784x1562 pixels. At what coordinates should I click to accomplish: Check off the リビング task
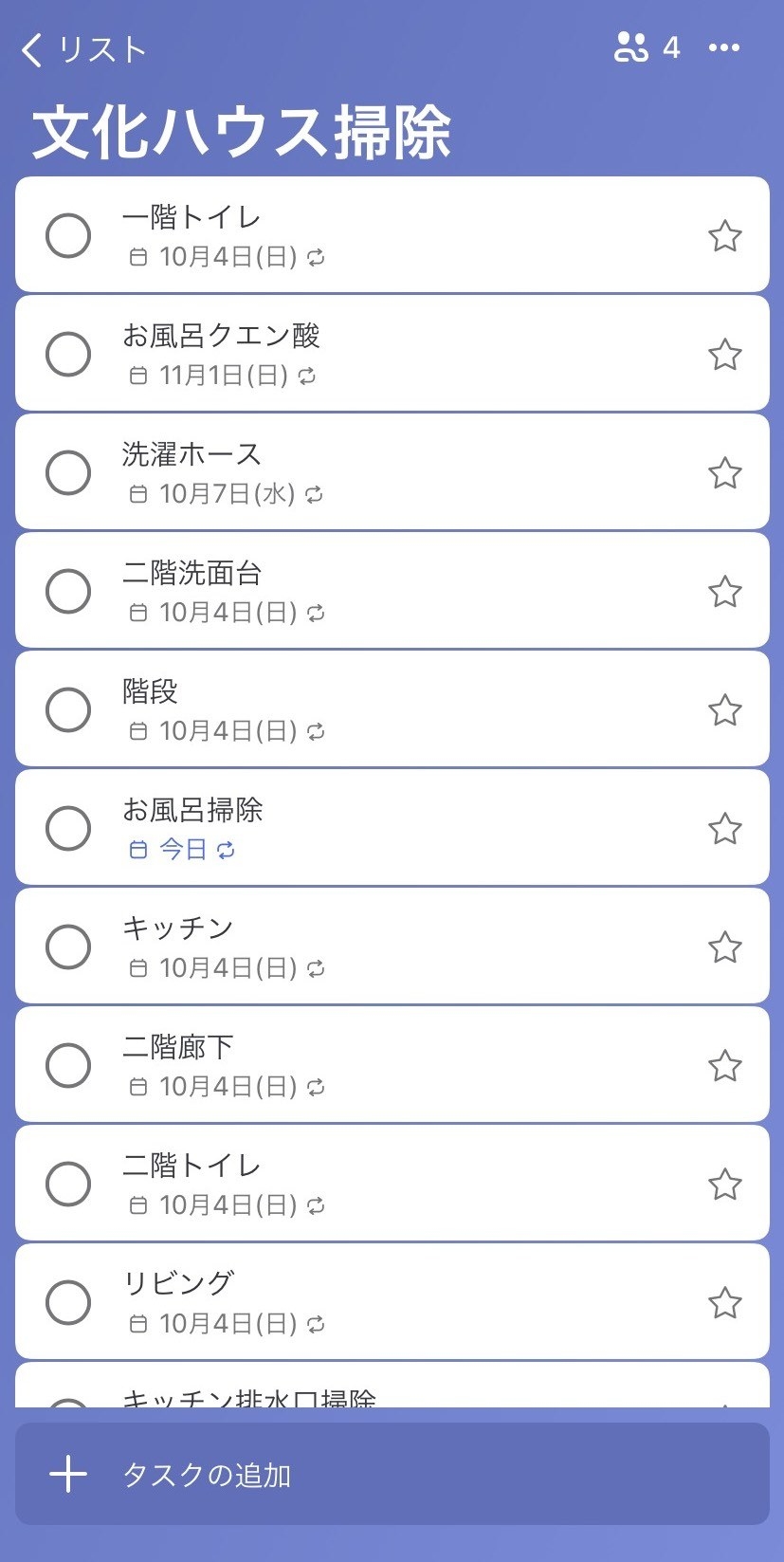click(x=68, y=1302)
